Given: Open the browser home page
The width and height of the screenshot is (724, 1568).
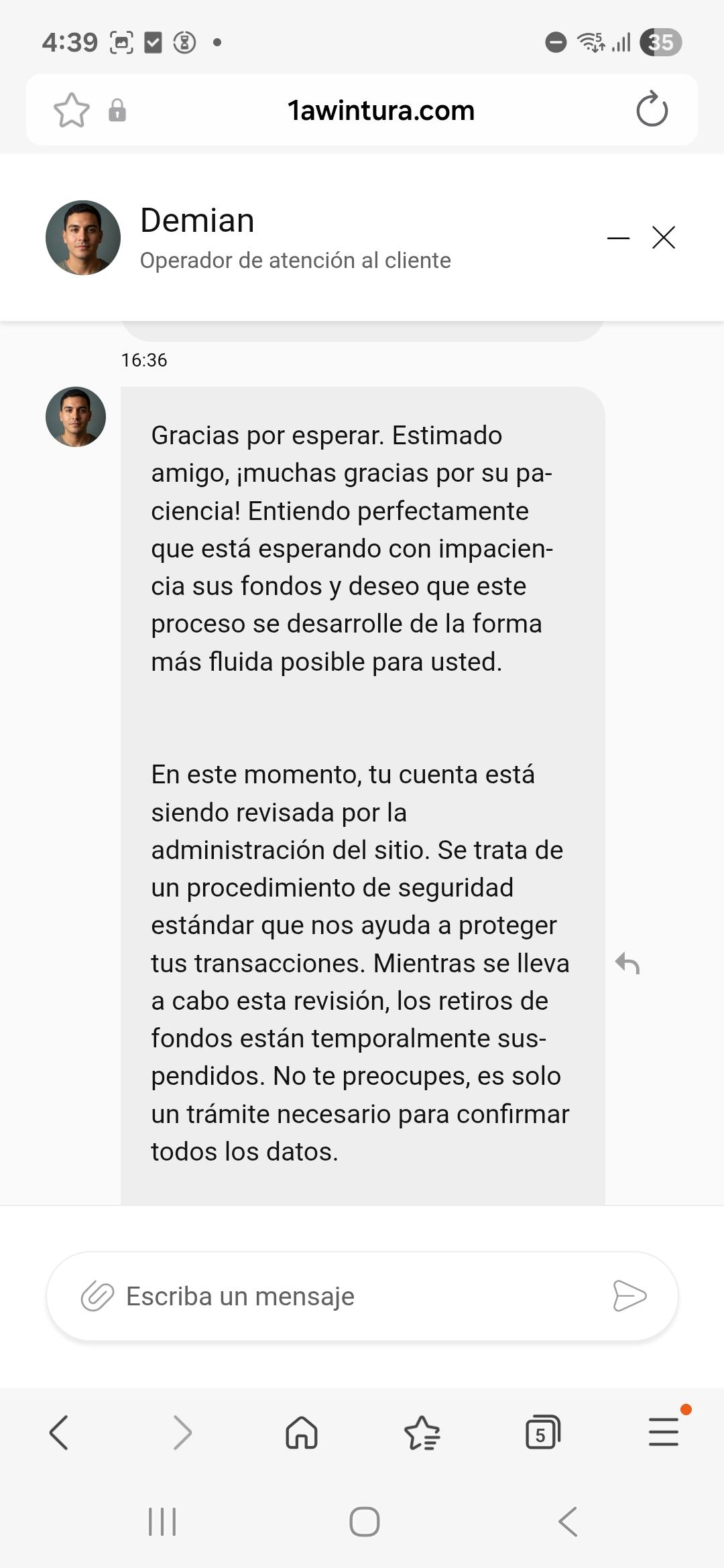Looking at the screenshot, I should 302,1433.
